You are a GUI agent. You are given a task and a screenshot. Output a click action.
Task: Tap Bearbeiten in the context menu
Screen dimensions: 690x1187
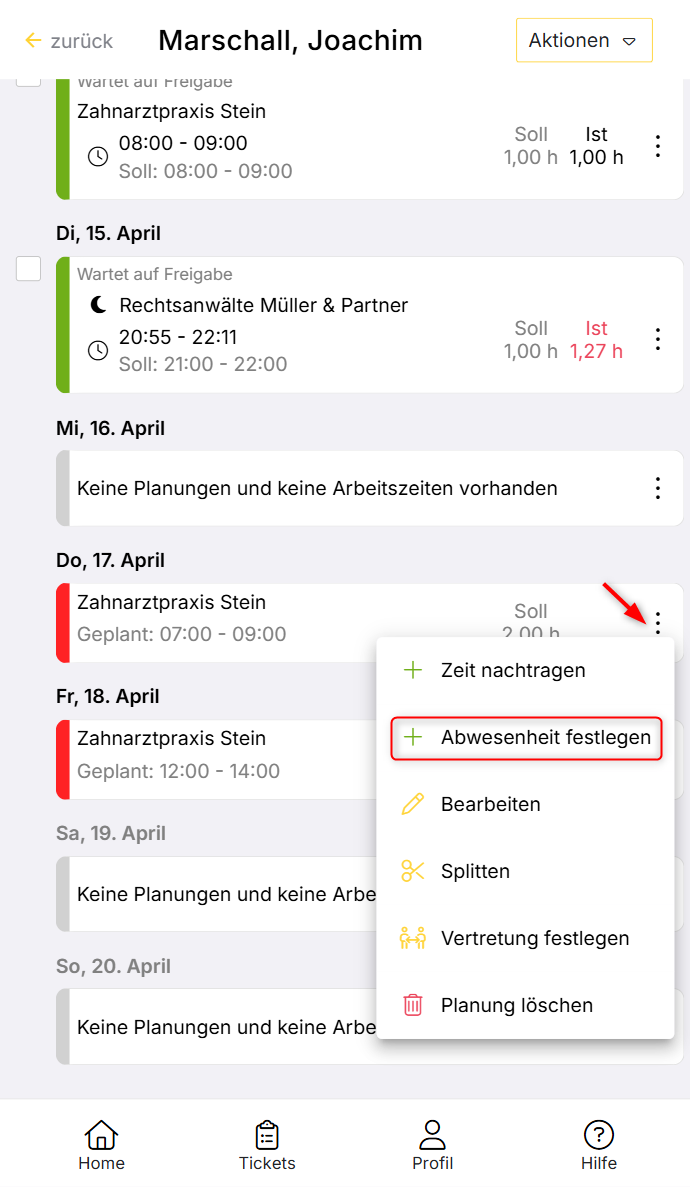point(490,804)
